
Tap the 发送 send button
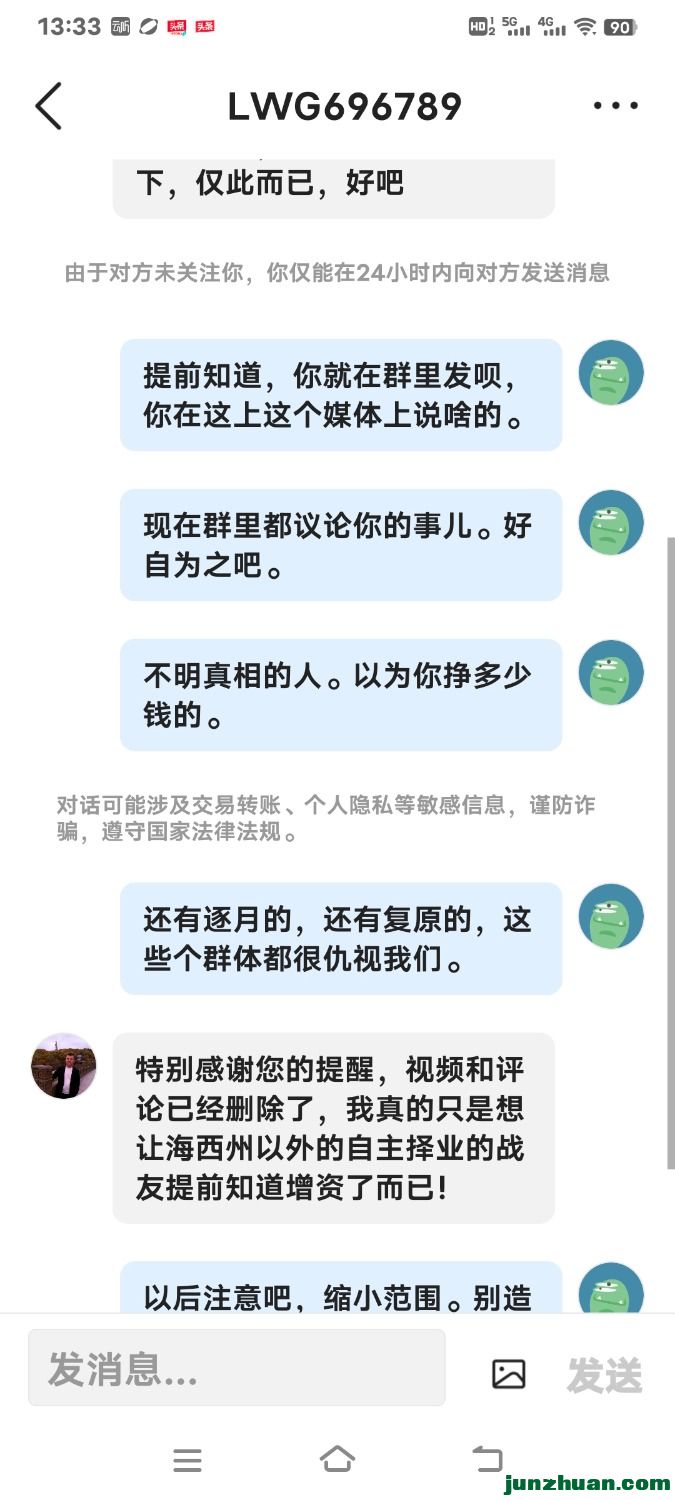[x=604, y=1376]
